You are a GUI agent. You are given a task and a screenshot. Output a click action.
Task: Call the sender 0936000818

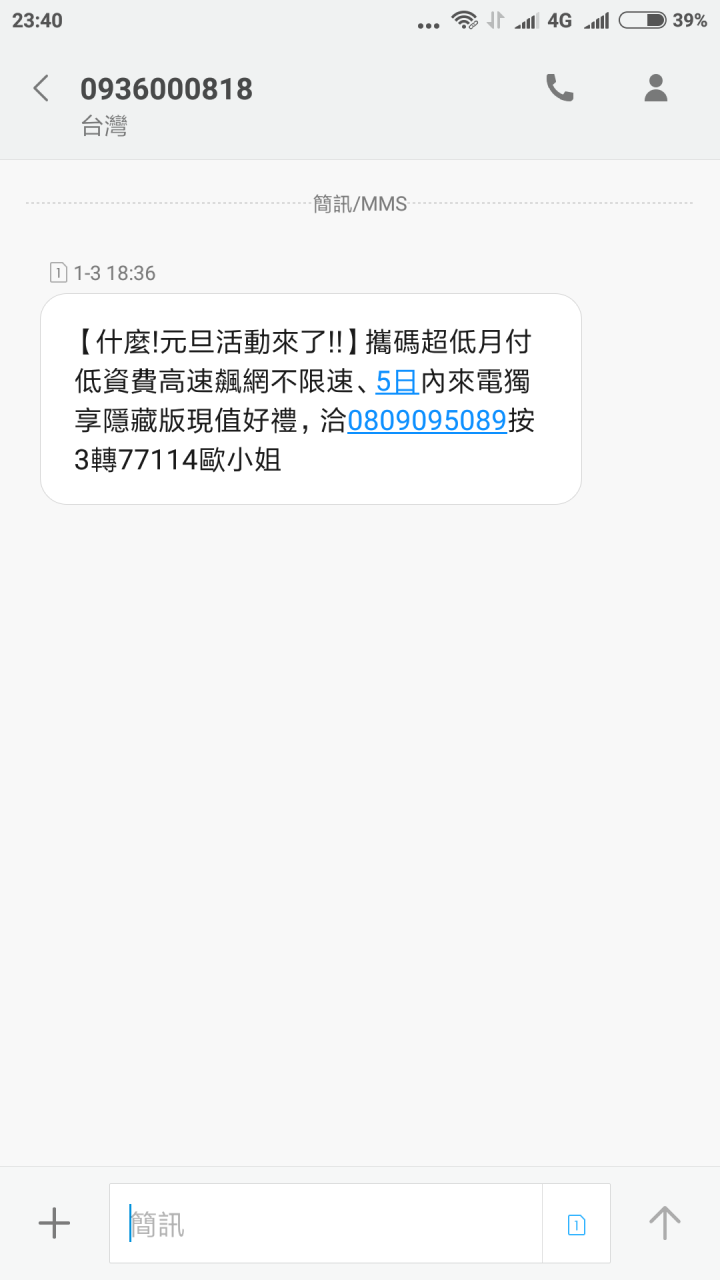pyautogui.click(x=559, y=88)
